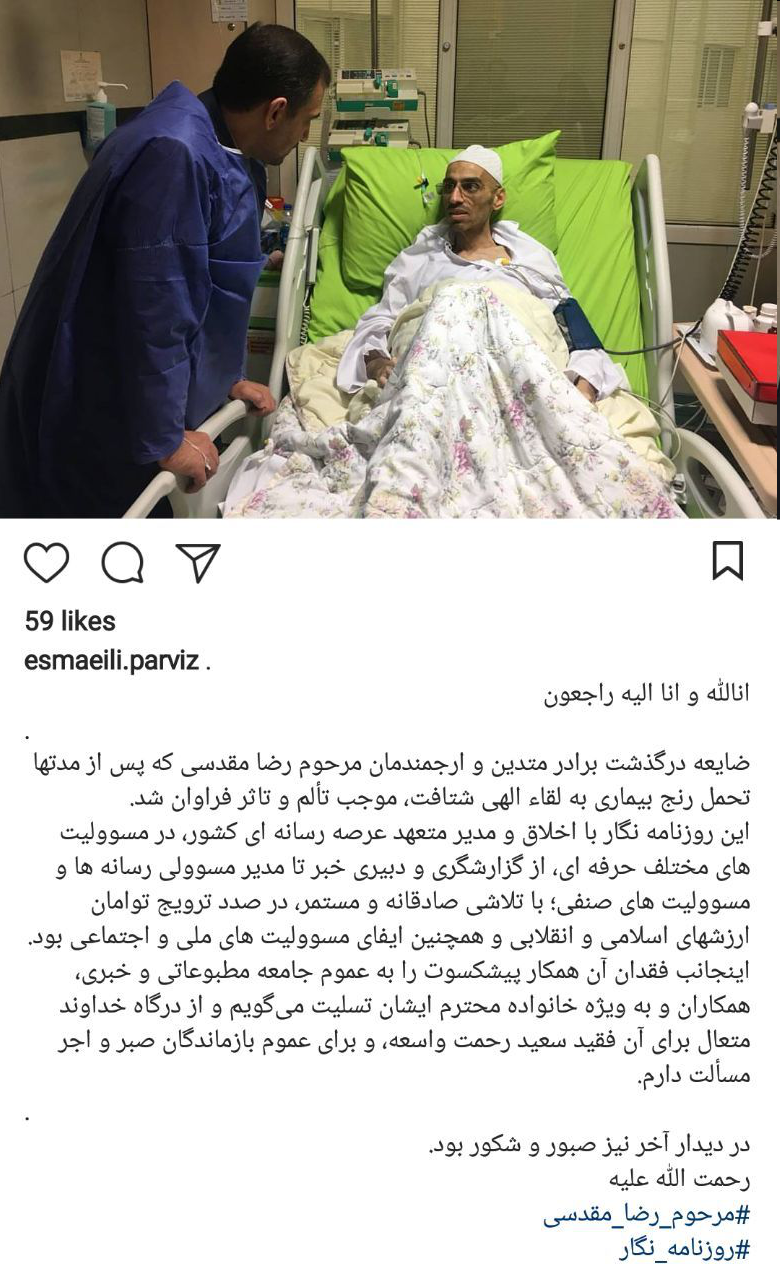The height and width of the screenshot is (1280, 780).
Task: Open comments with the speech bubble icon
Action: (122, 563)
